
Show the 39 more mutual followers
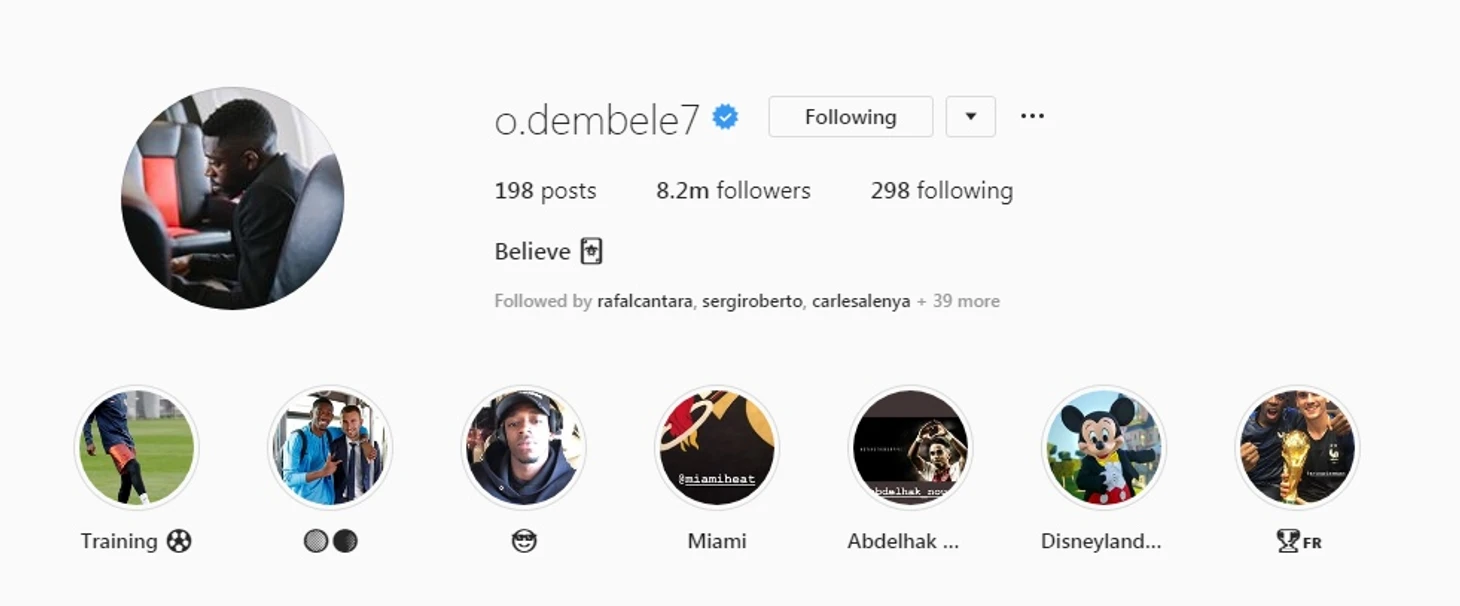point(958,301)
